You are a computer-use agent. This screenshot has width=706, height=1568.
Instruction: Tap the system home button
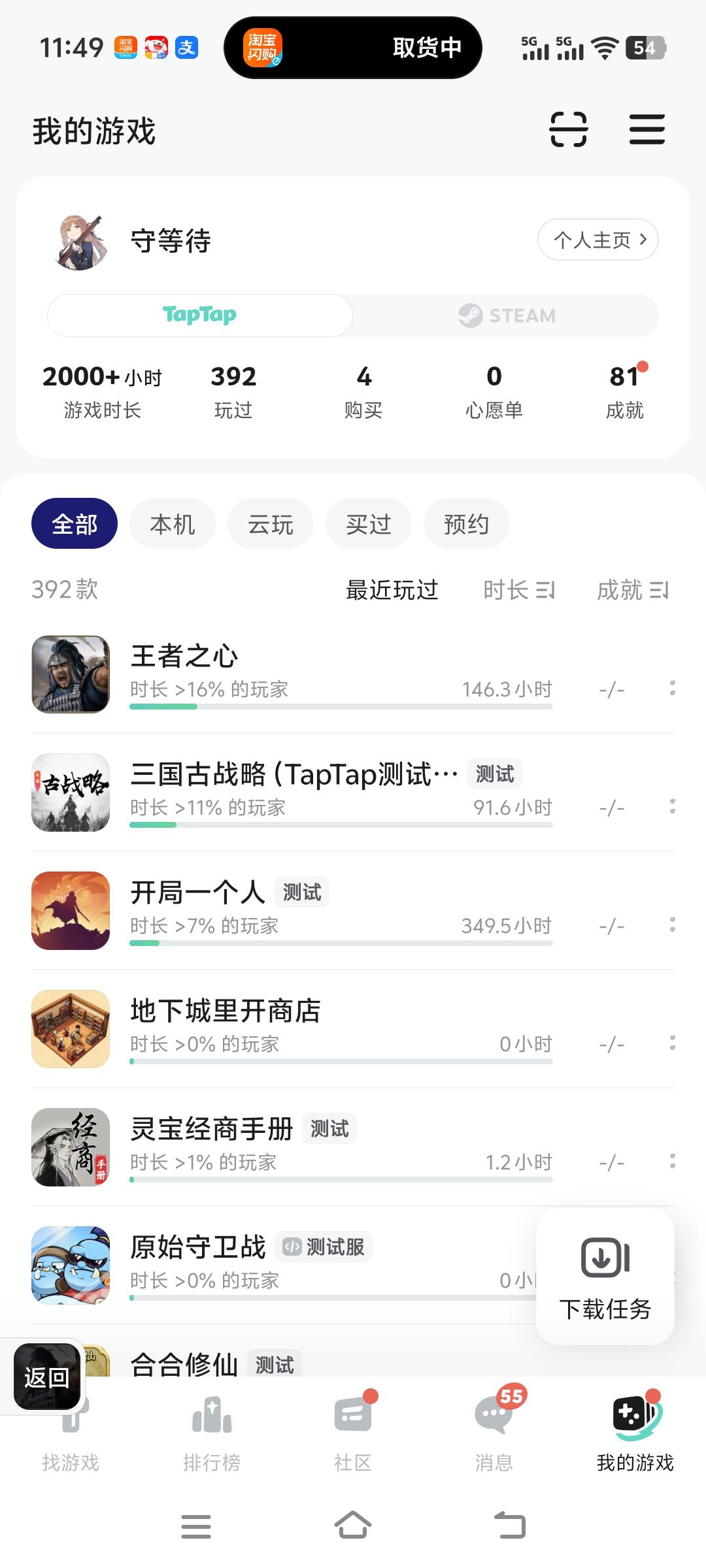(353, 1526)
